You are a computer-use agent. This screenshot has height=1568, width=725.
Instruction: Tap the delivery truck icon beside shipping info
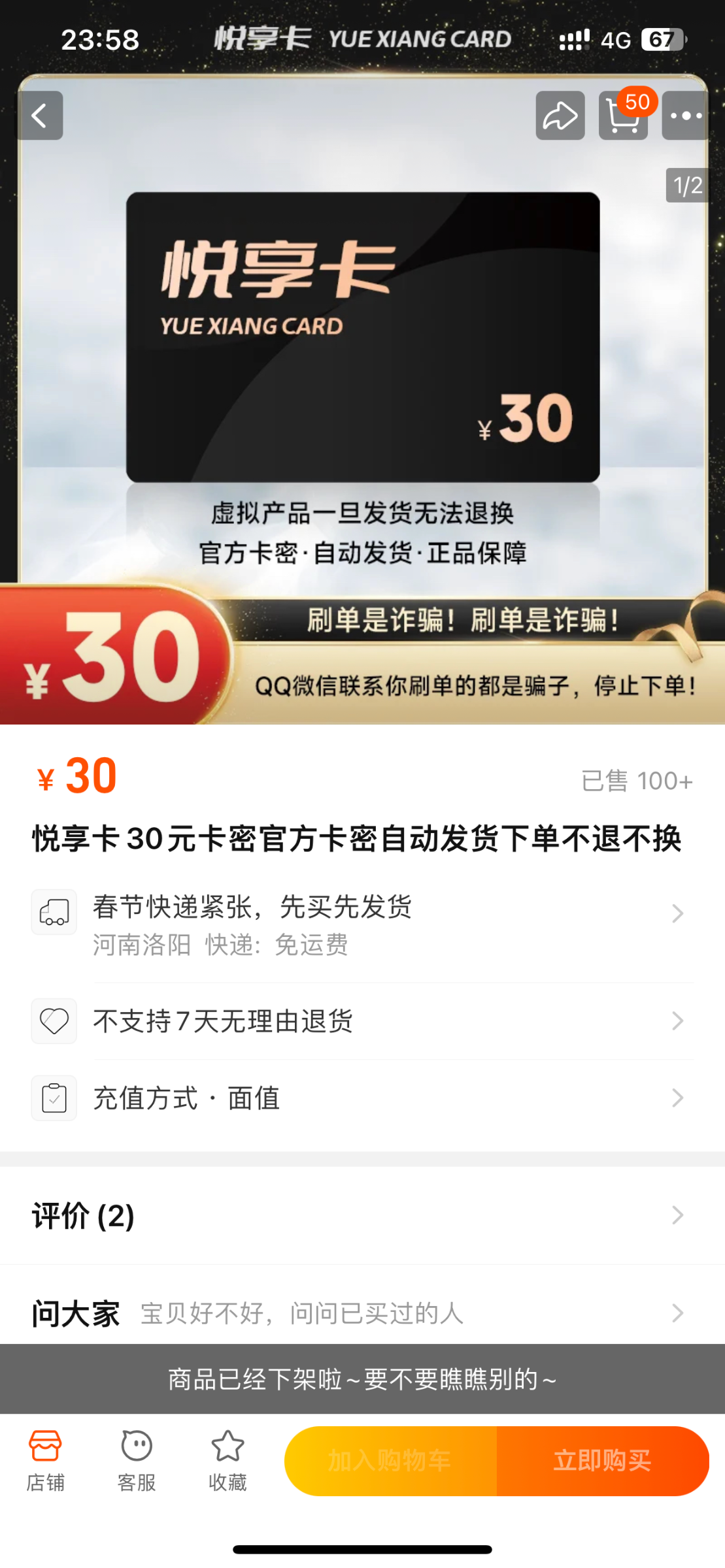click(x=54, y=912)
